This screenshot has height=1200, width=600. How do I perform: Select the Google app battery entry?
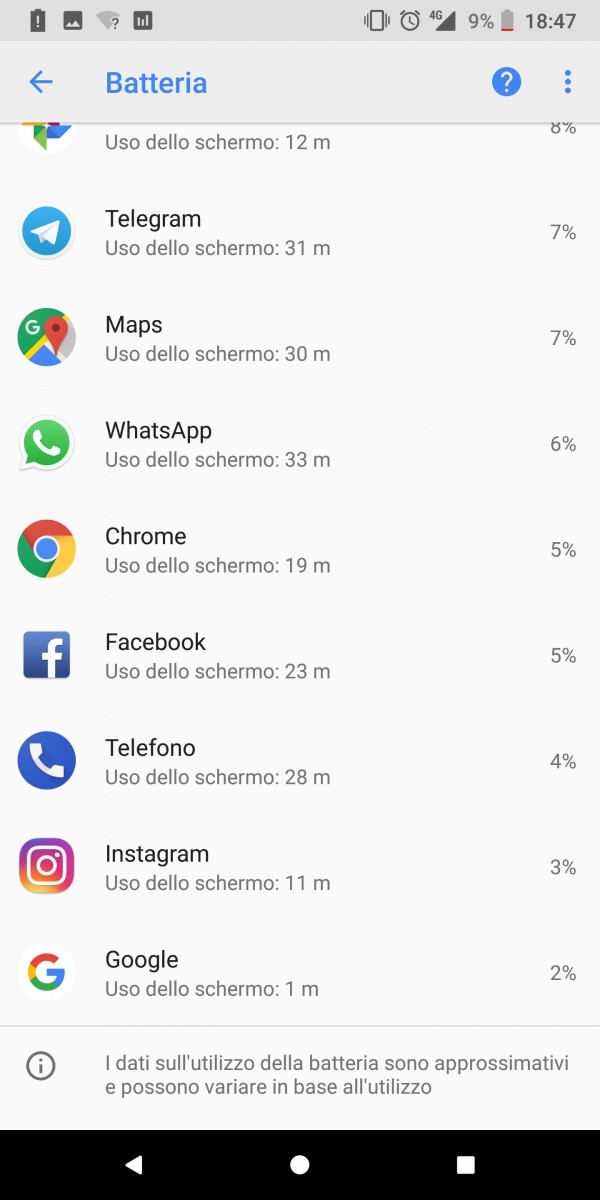click(300, 973)
